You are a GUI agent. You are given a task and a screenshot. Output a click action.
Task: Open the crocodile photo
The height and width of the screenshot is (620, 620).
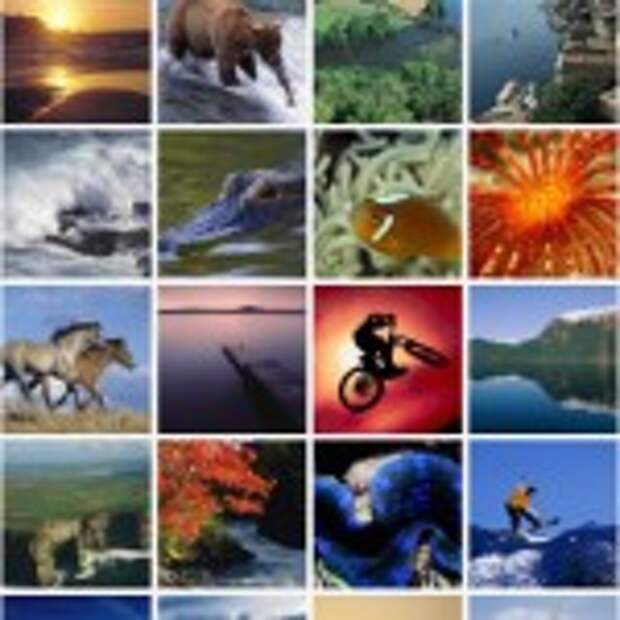coord(232,204)
